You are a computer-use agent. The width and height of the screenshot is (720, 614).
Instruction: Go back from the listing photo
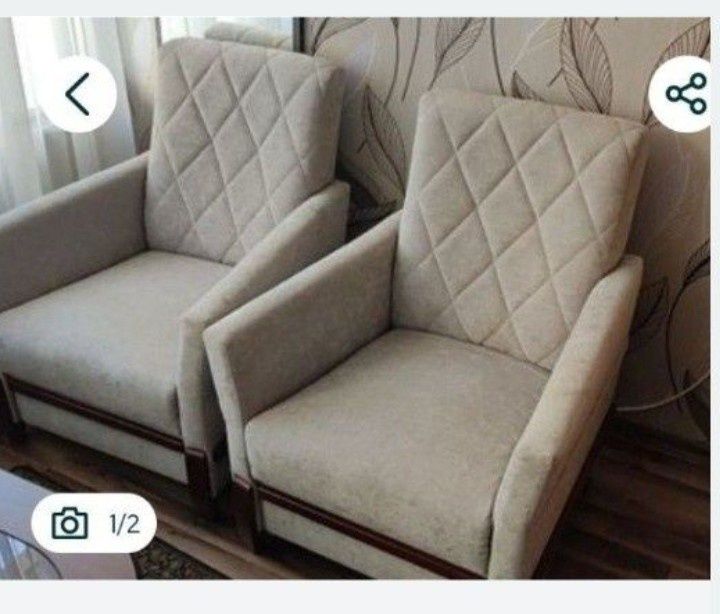(x=78, y=95)
